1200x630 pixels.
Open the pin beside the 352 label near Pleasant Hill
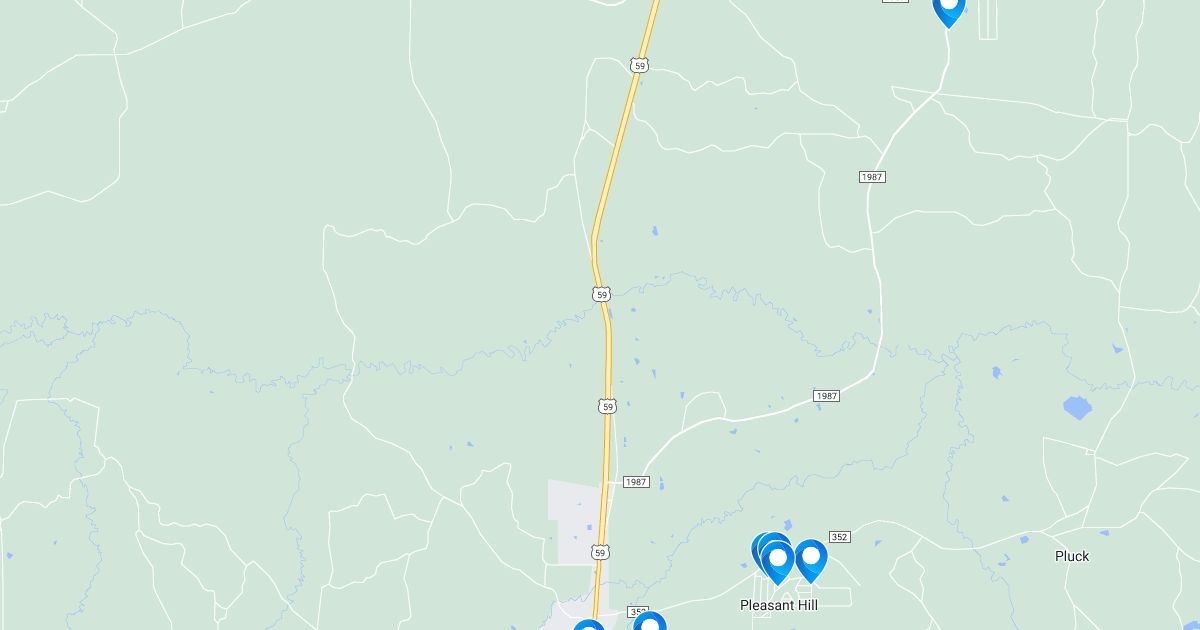(811, 558)
